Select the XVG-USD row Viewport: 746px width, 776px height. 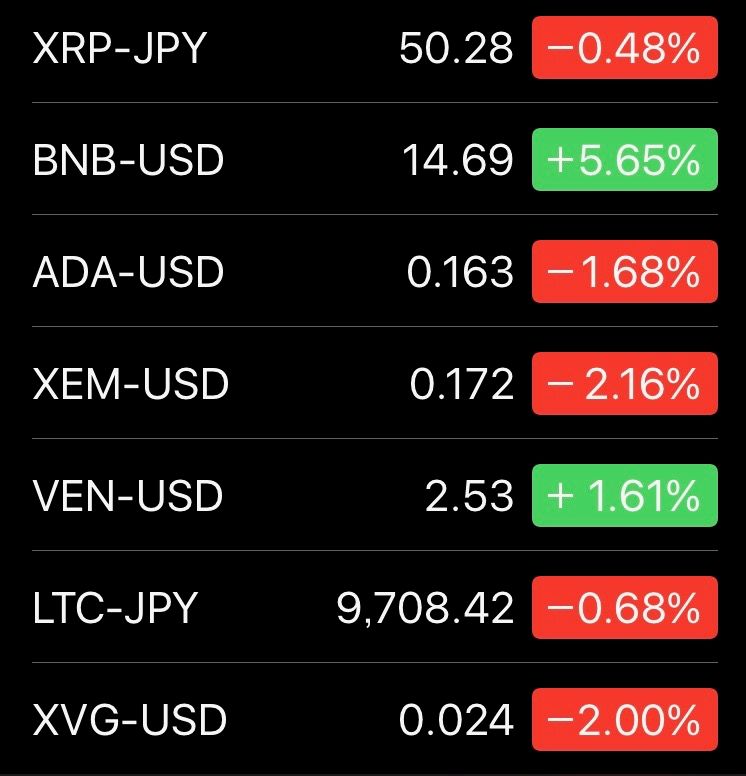click(130, 720)
